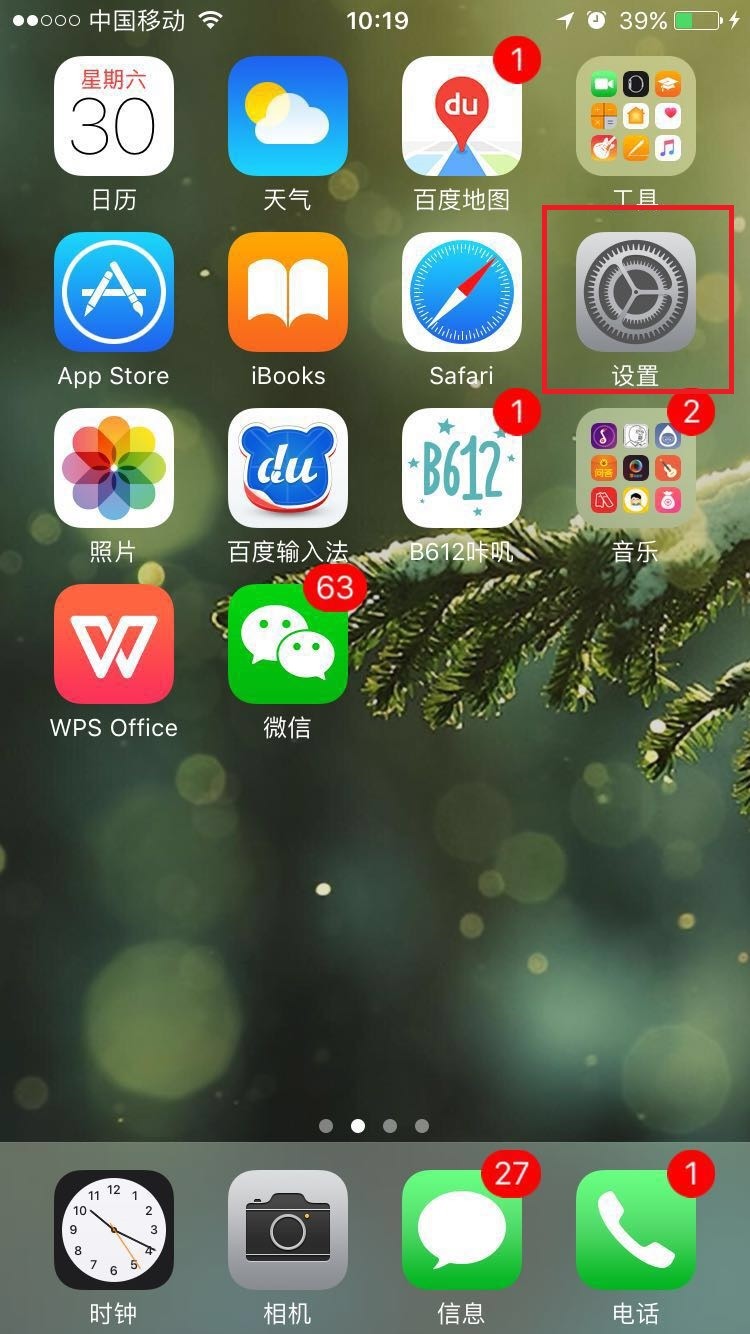750x1334 pixels.
Task: Open the 日历 calendar app
Action: (x=113, y=117)
